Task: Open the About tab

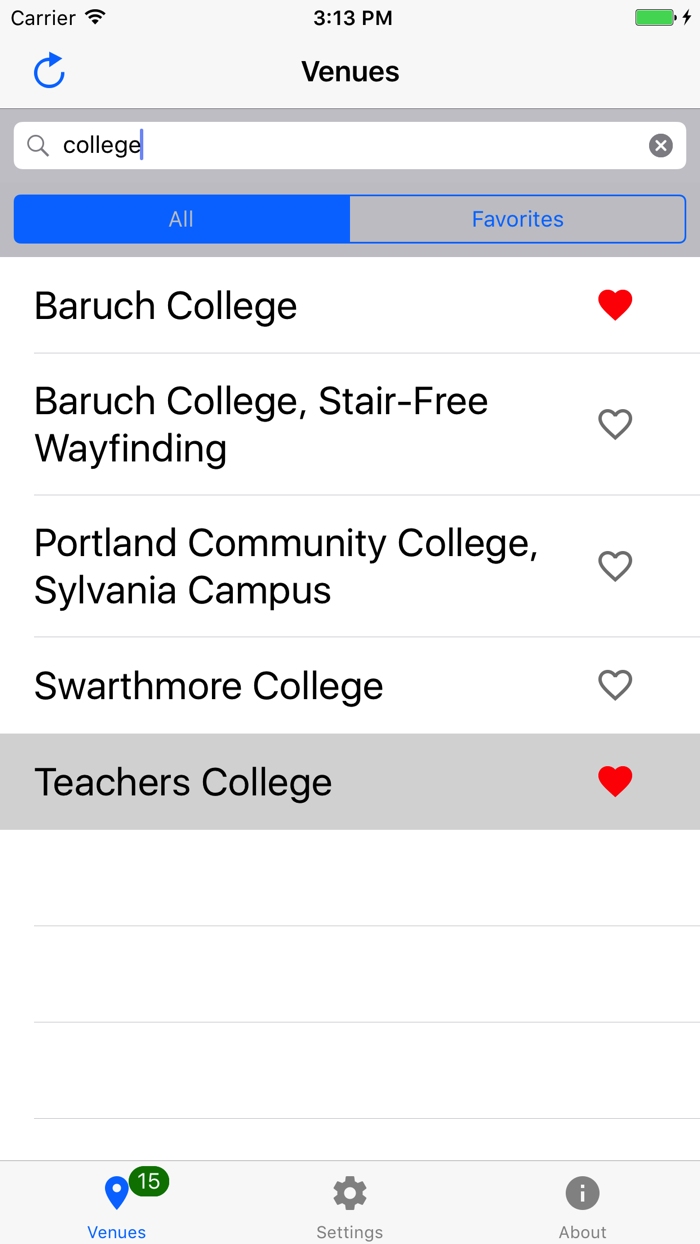Action: (582, 1204)
